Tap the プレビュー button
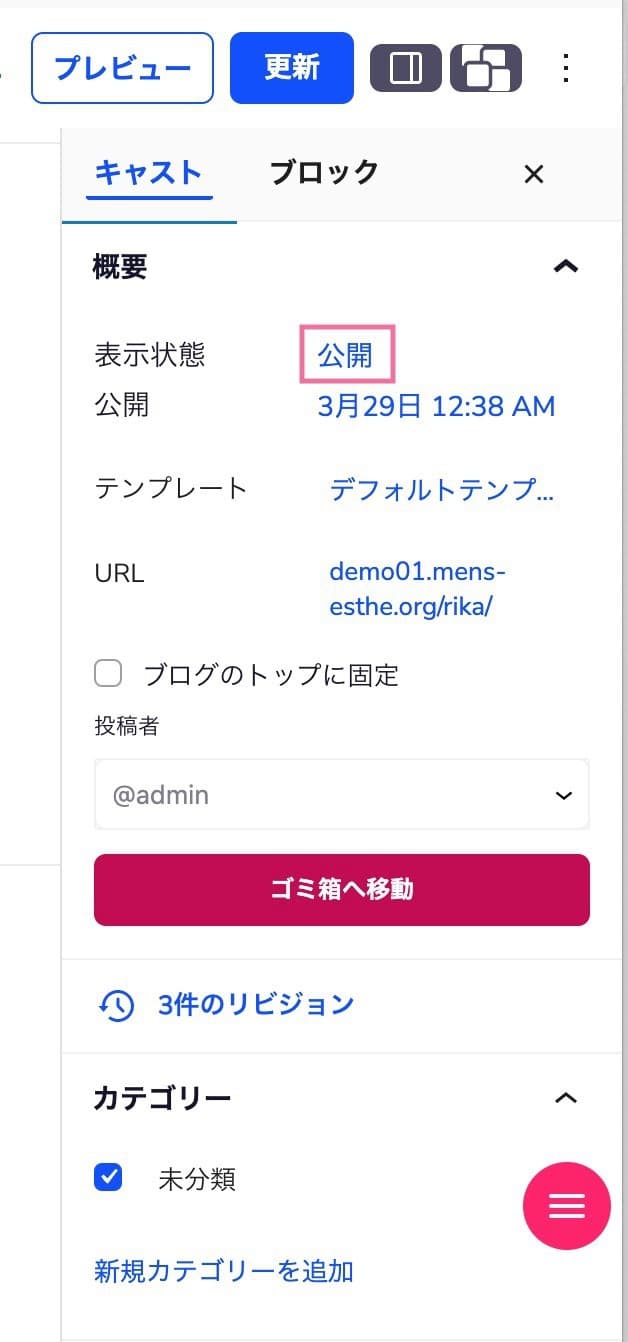628x1342 pixels. [x=122, y=68]
